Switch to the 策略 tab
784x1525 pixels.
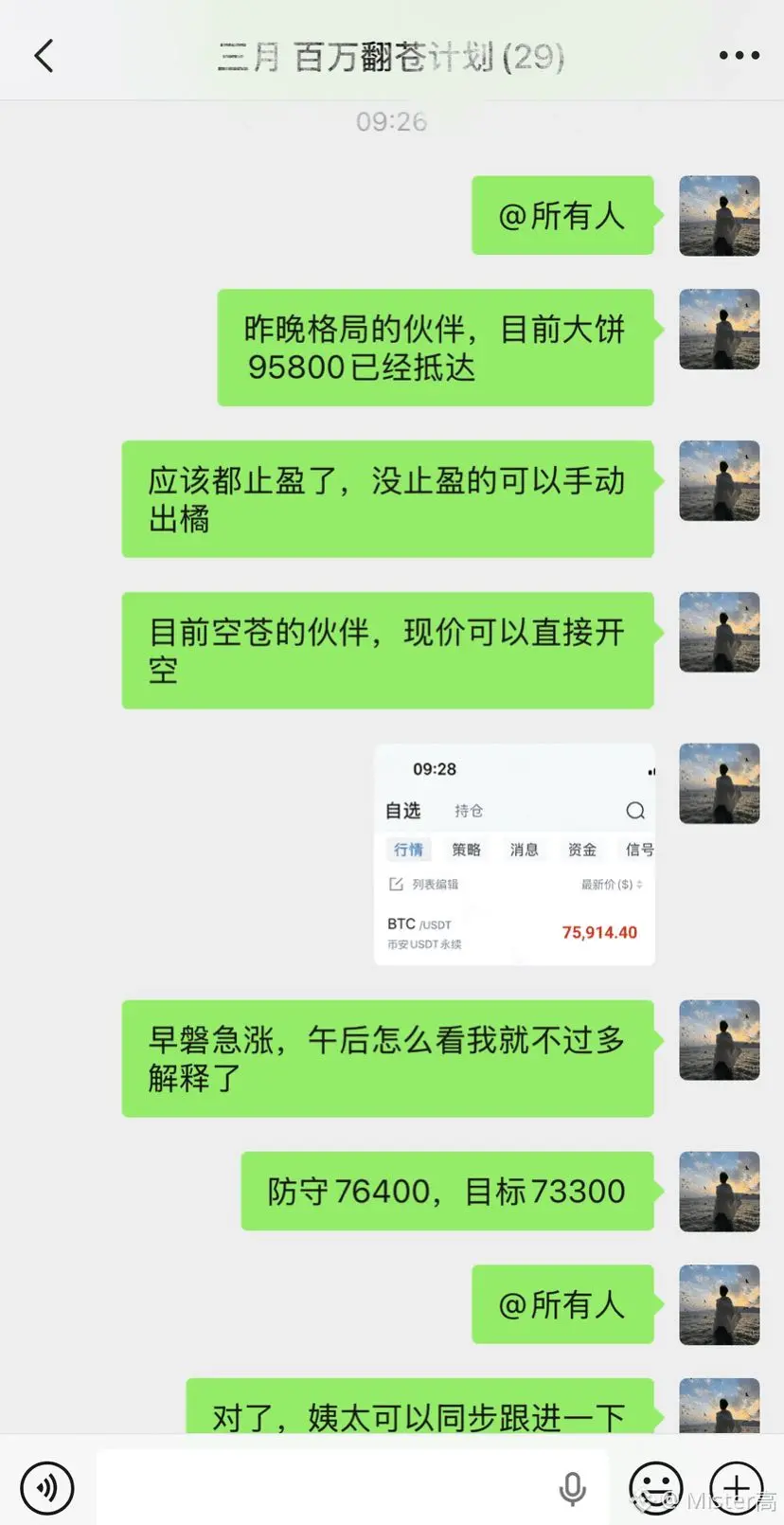(x=465, y=850)
